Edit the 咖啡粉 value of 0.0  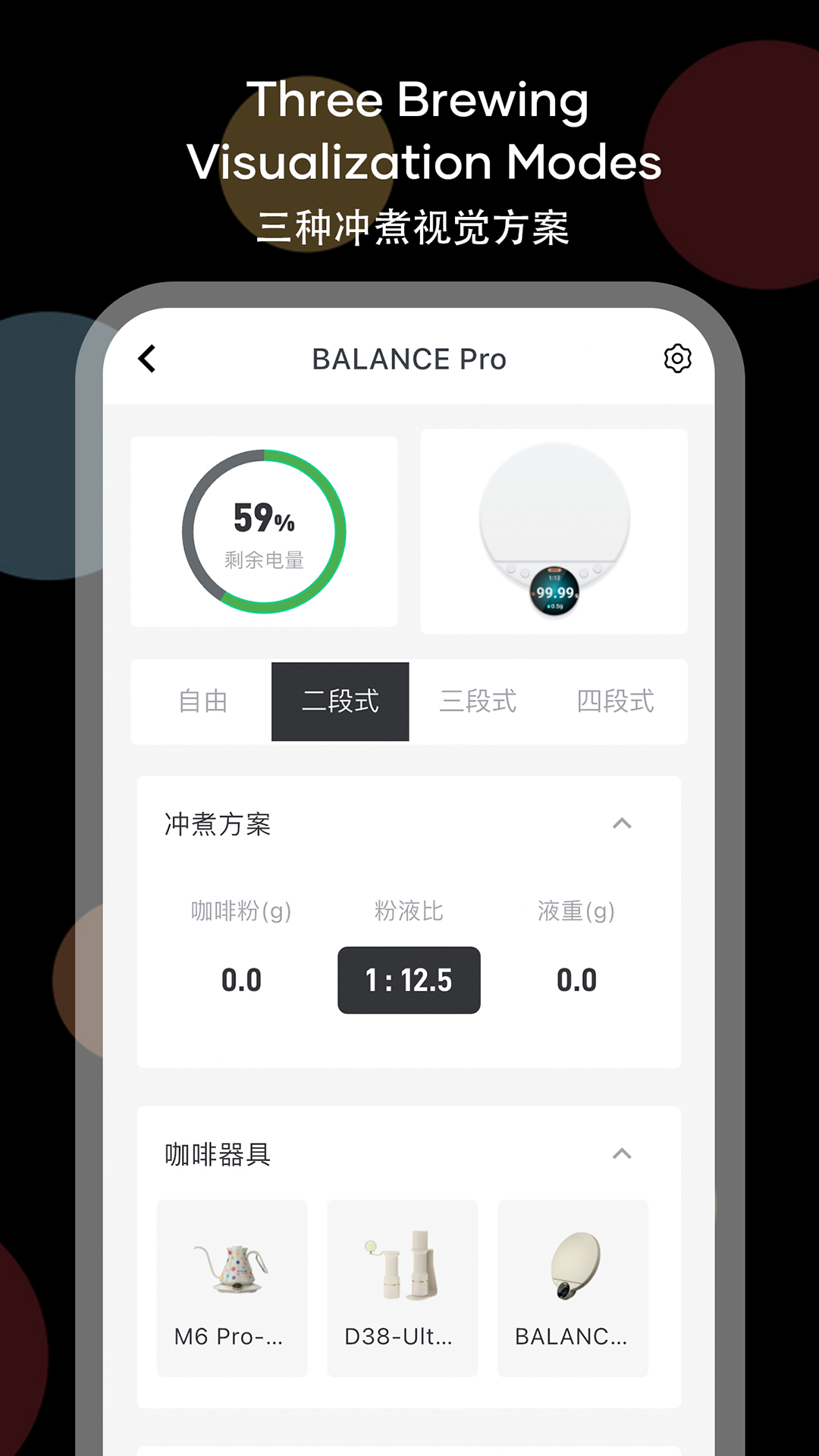coord(240,980)
